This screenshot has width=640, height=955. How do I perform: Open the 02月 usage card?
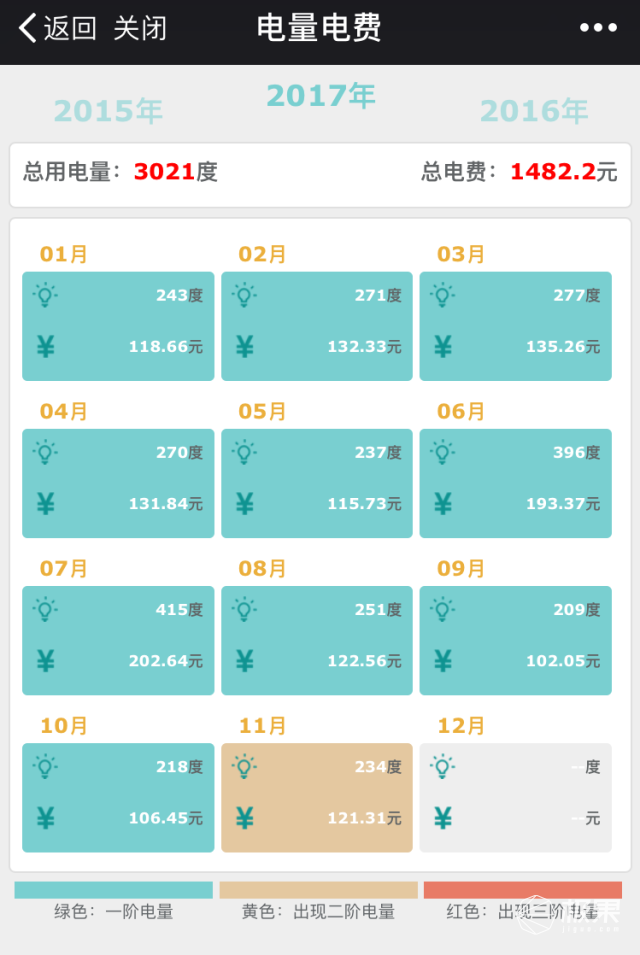(x=316, y=326)
